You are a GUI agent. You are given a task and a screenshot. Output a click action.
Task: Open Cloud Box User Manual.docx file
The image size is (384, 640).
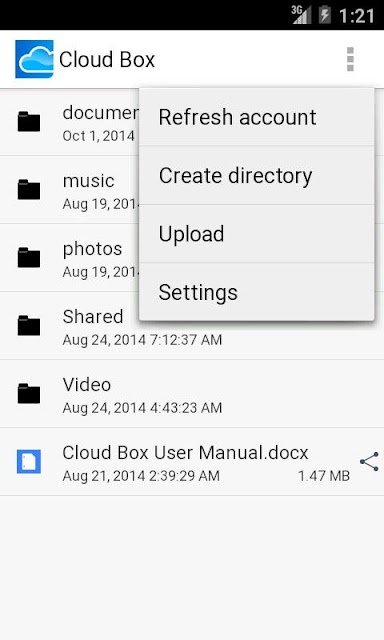(x=178, y=462)
